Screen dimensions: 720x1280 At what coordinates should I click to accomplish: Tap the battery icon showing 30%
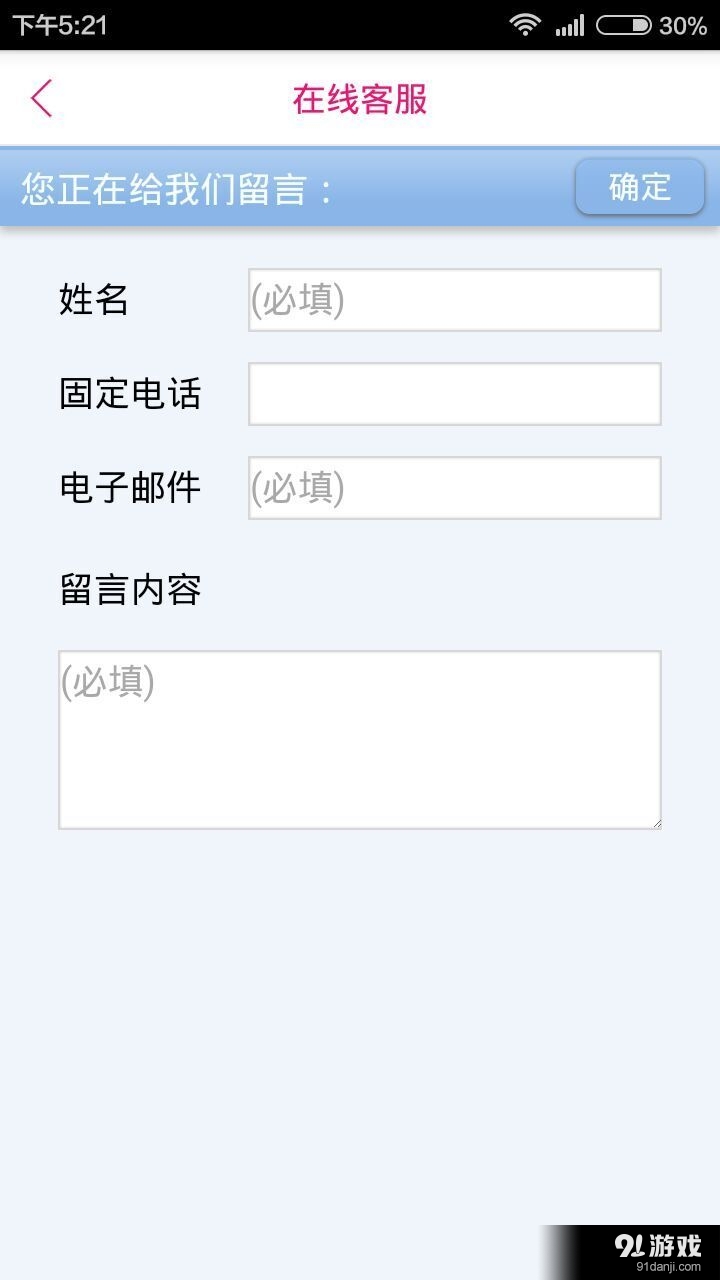pyautogui.click(x=622, y=22)
